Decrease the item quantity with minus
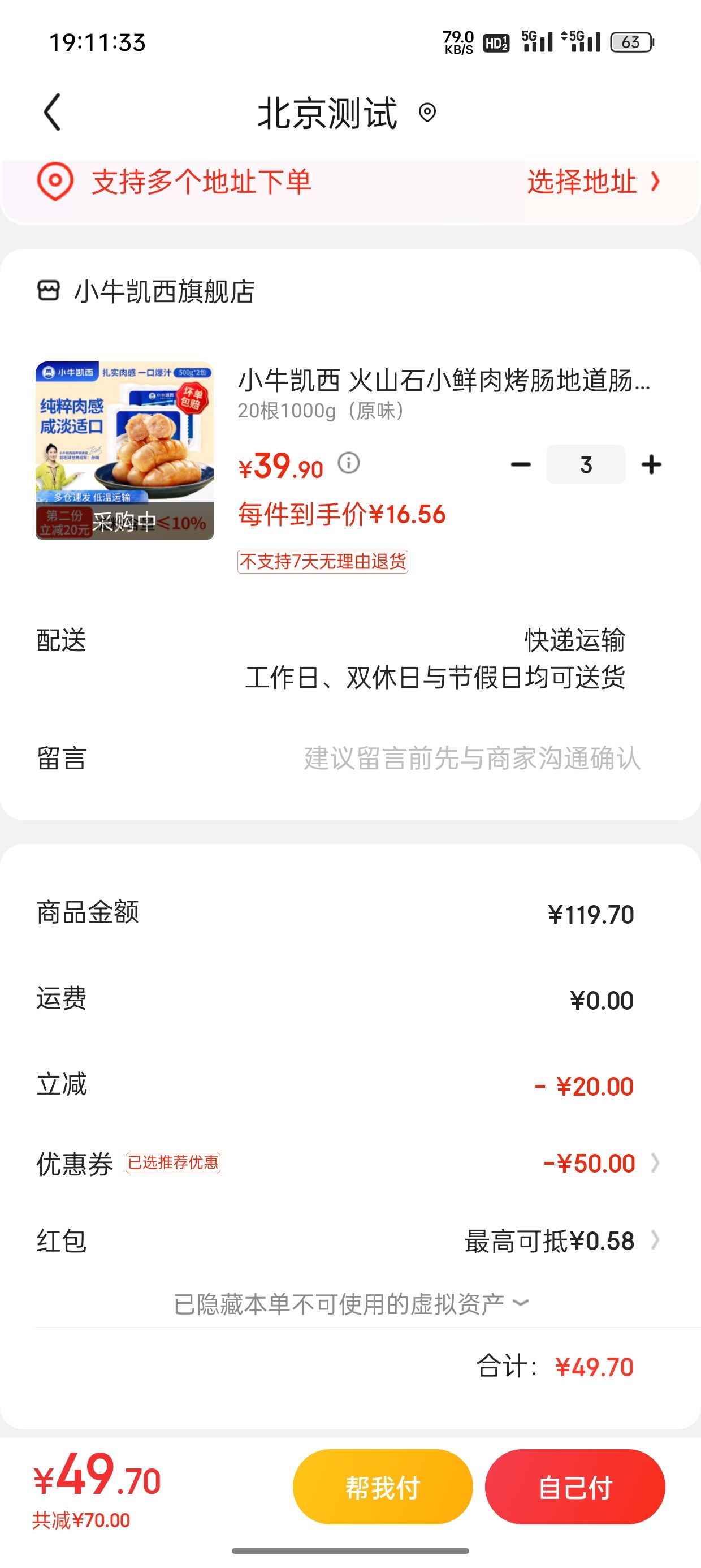This screenshot has width=701, height=1568. tap(521, 465)
